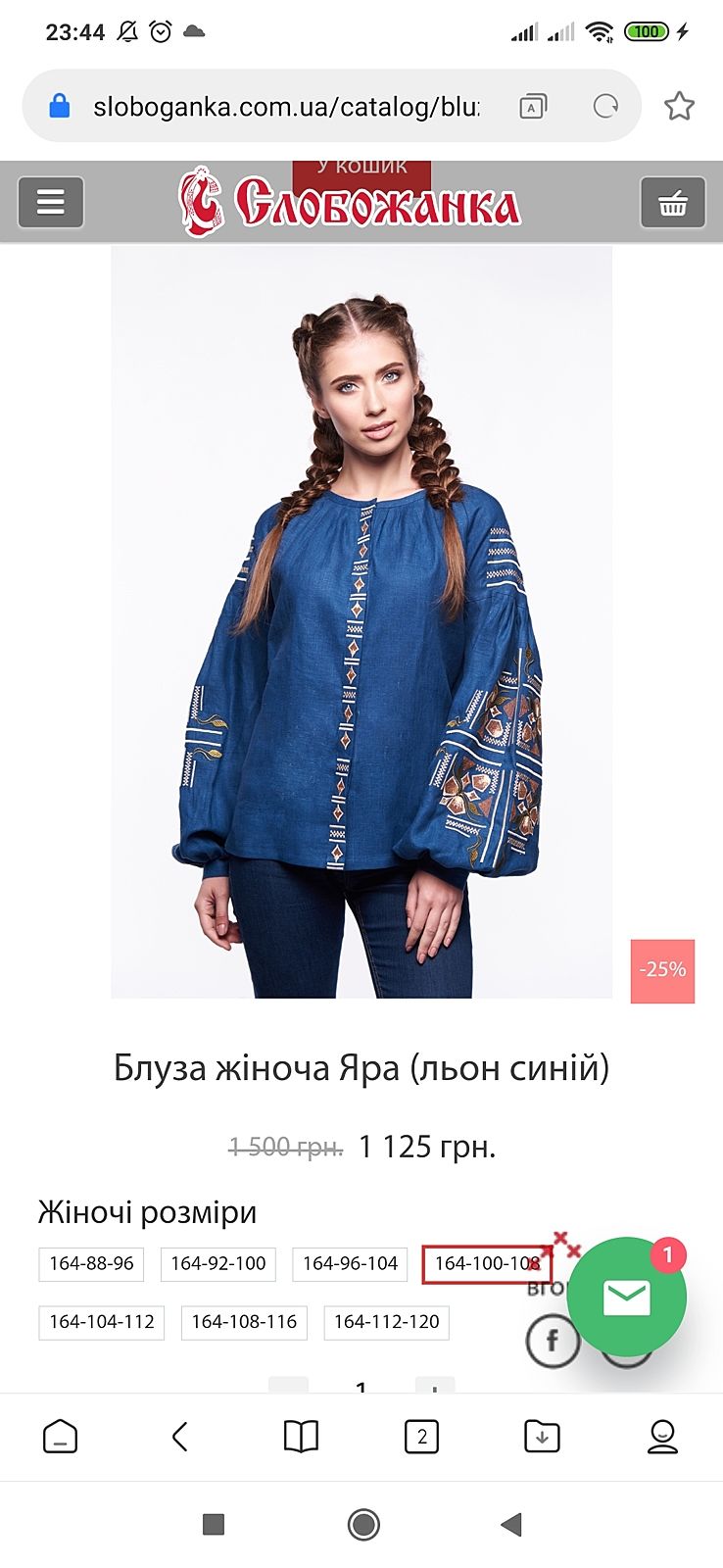Go back in browser toolbar
Screen dimensions: 723x1568
point(179,1437)
